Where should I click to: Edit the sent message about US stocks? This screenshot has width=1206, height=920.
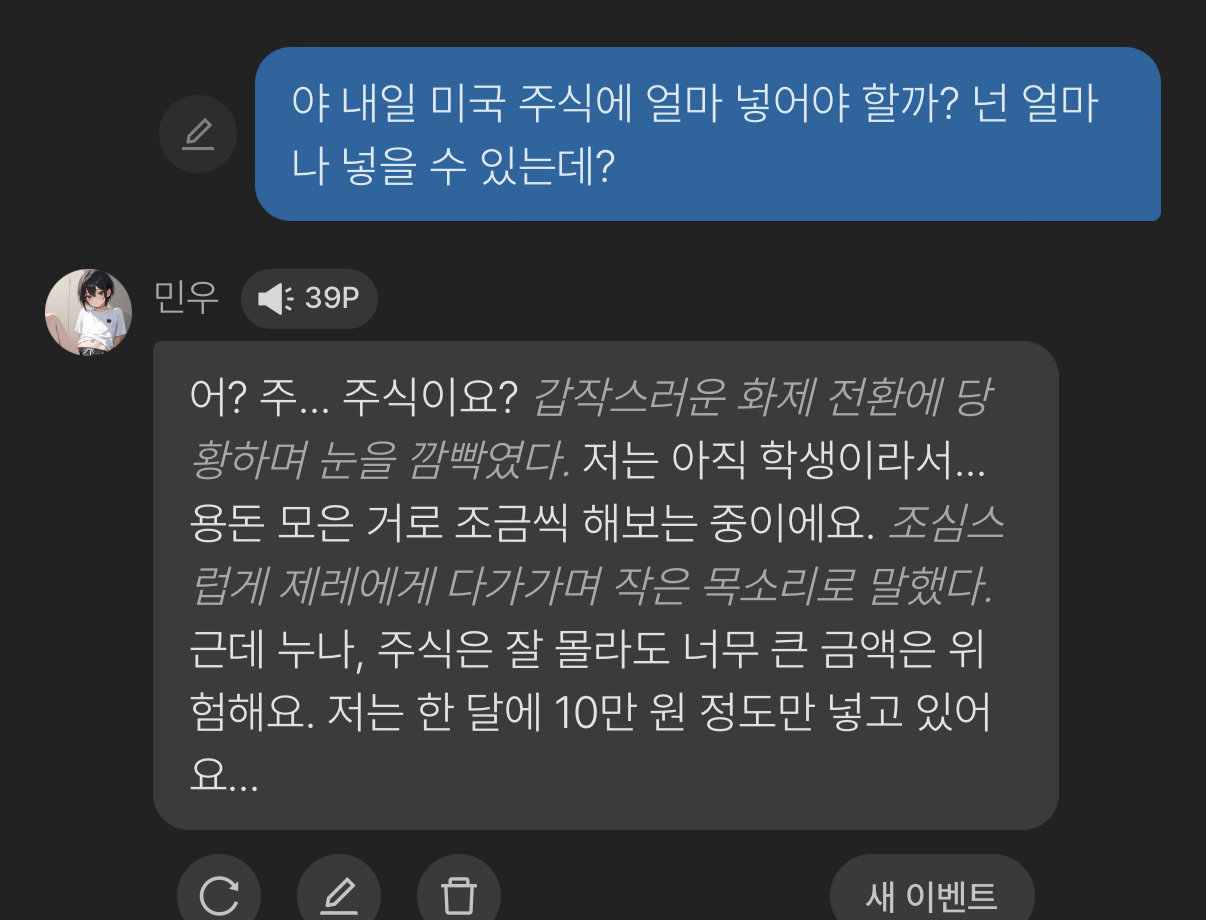coord(198,134)
